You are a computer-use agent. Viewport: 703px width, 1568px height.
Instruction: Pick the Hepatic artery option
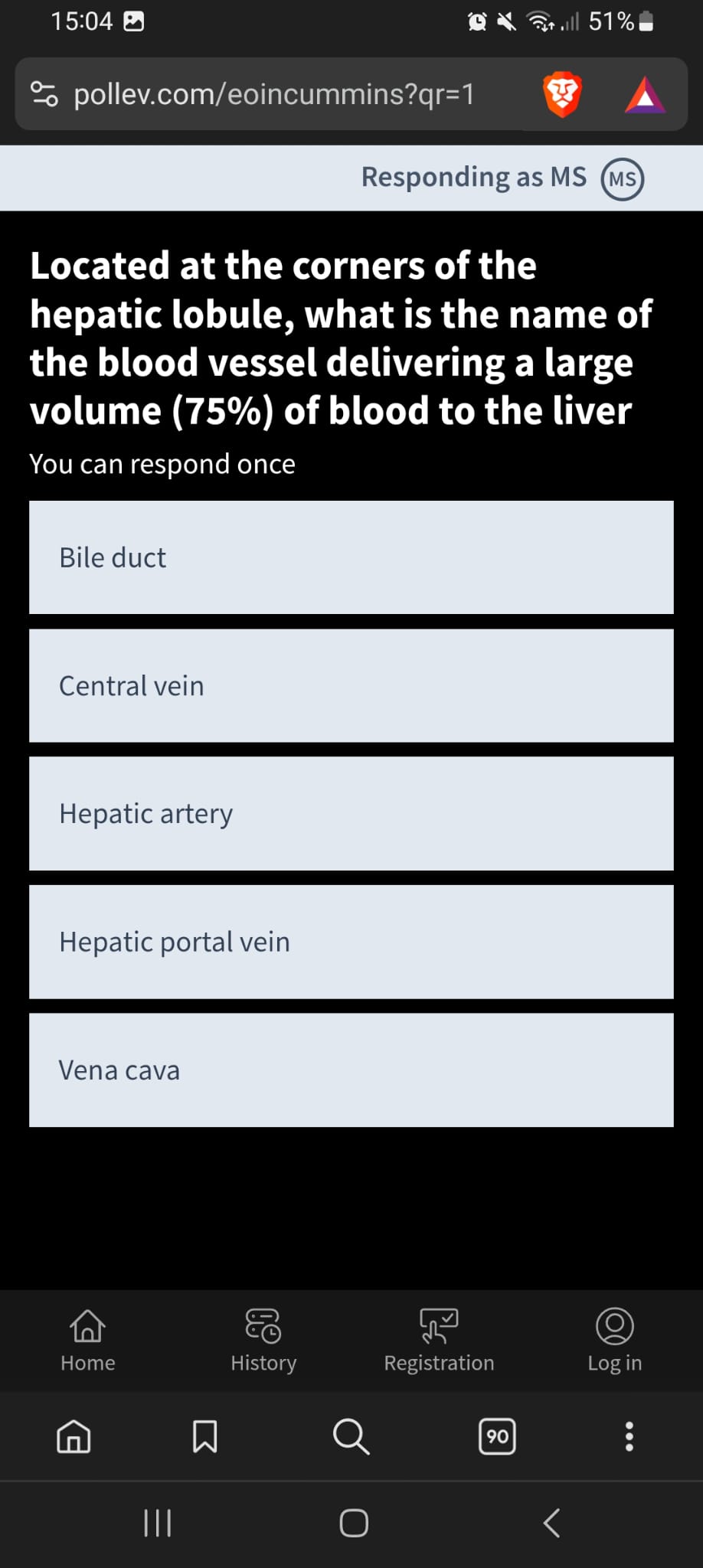[351, 813]
